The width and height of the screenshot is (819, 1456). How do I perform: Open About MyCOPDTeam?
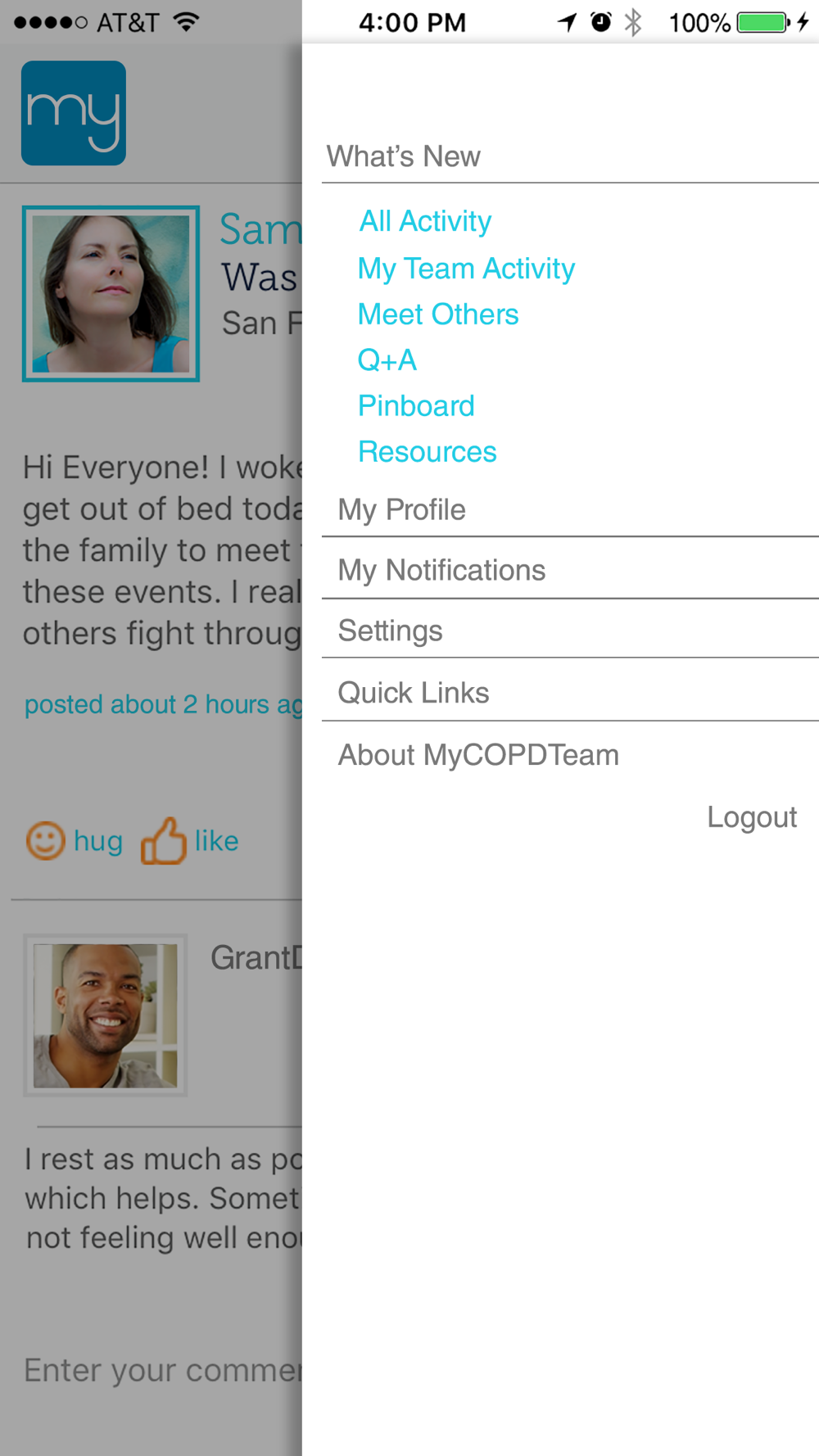tap(570, 755)
